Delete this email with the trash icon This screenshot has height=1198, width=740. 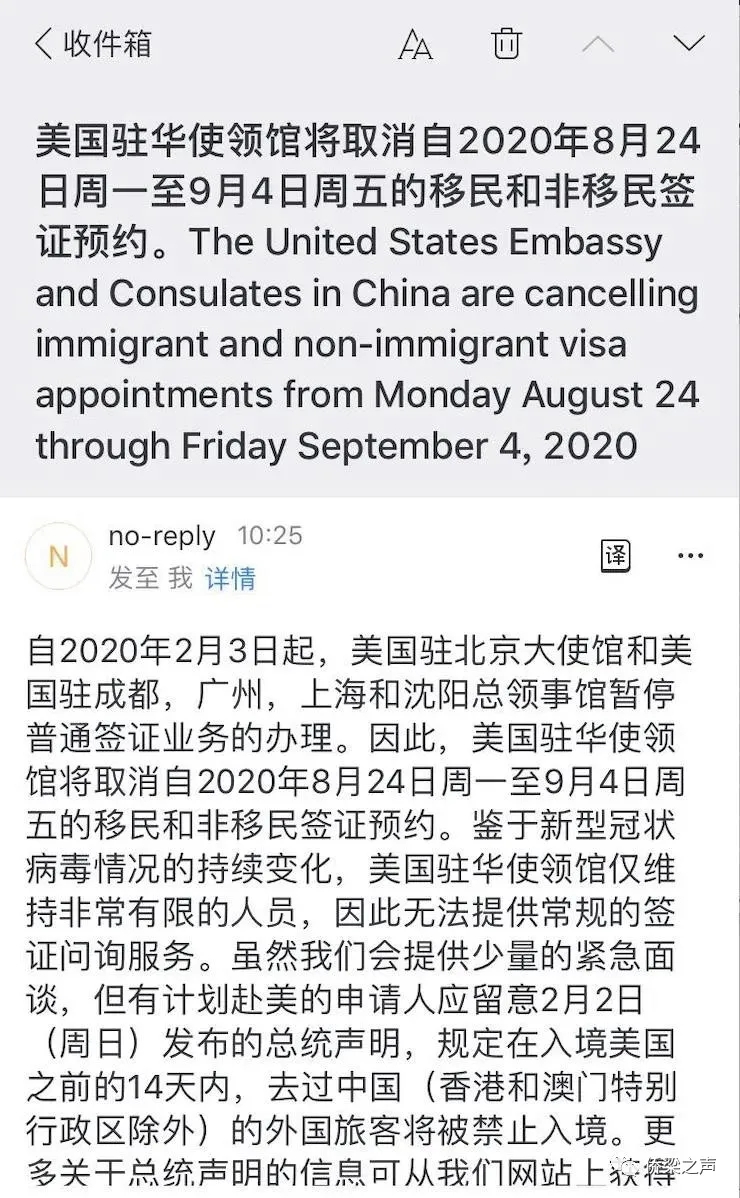[506, 44]
